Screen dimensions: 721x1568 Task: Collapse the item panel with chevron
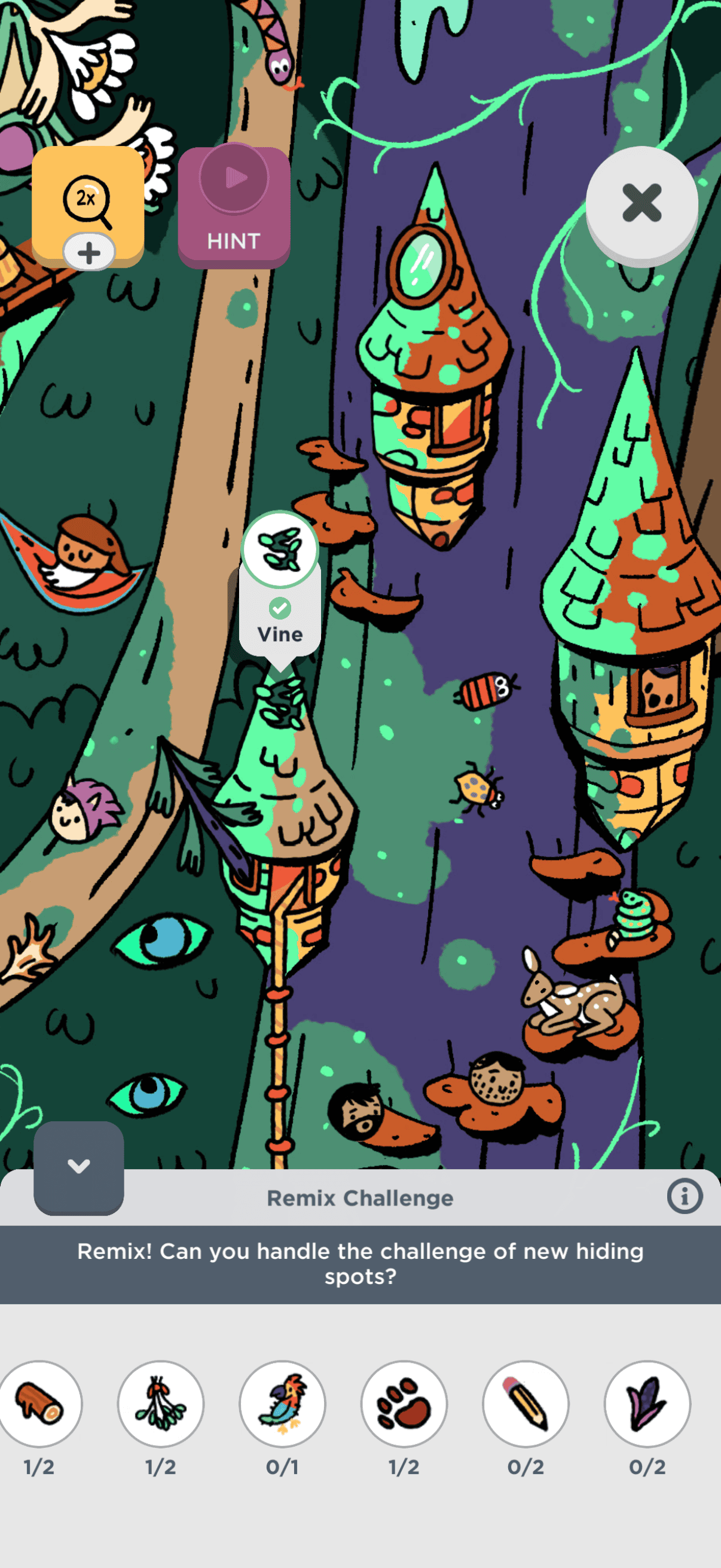[x=78, y=1166]
